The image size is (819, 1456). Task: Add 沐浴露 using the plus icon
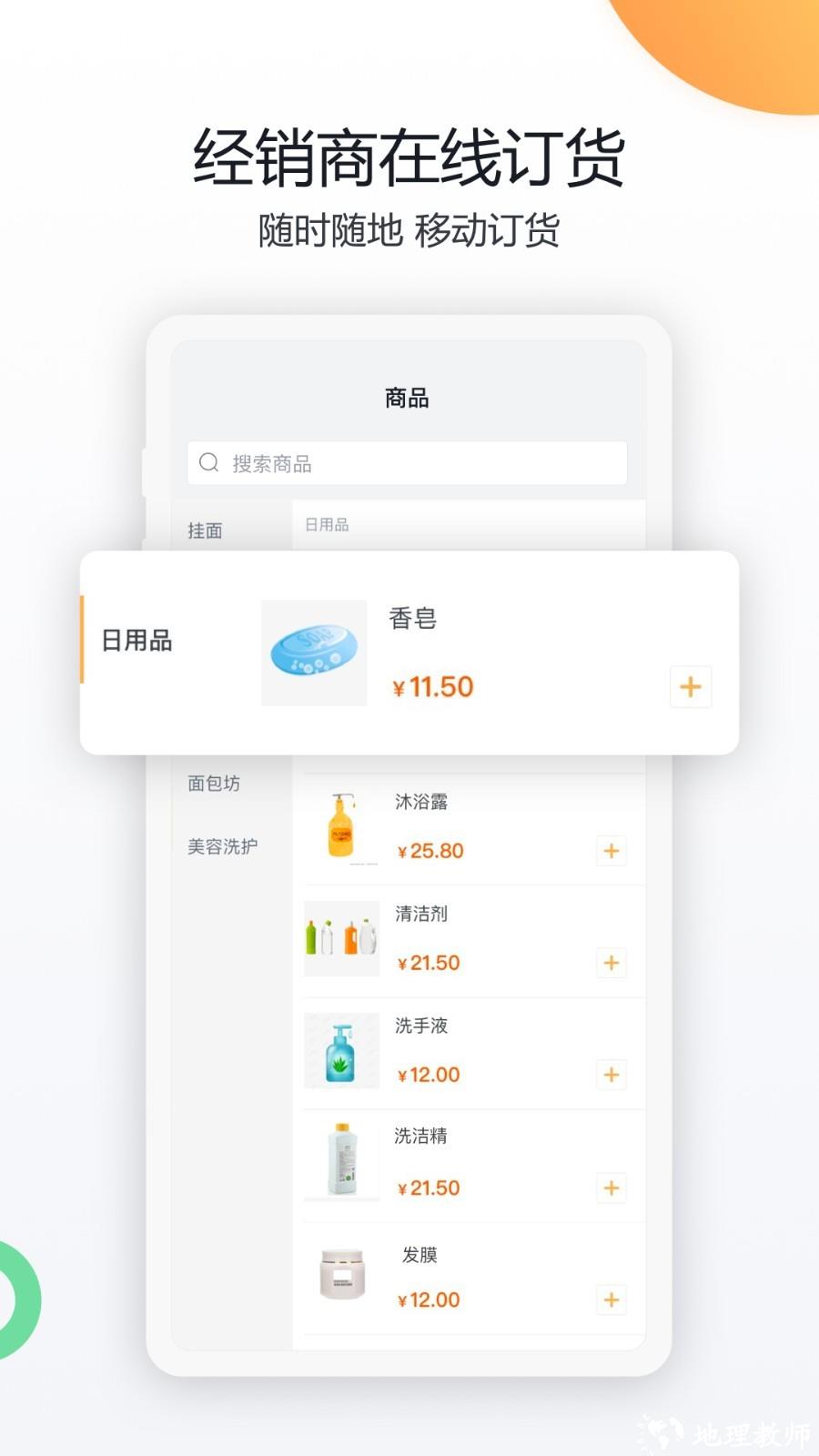(x=611, y=851)
